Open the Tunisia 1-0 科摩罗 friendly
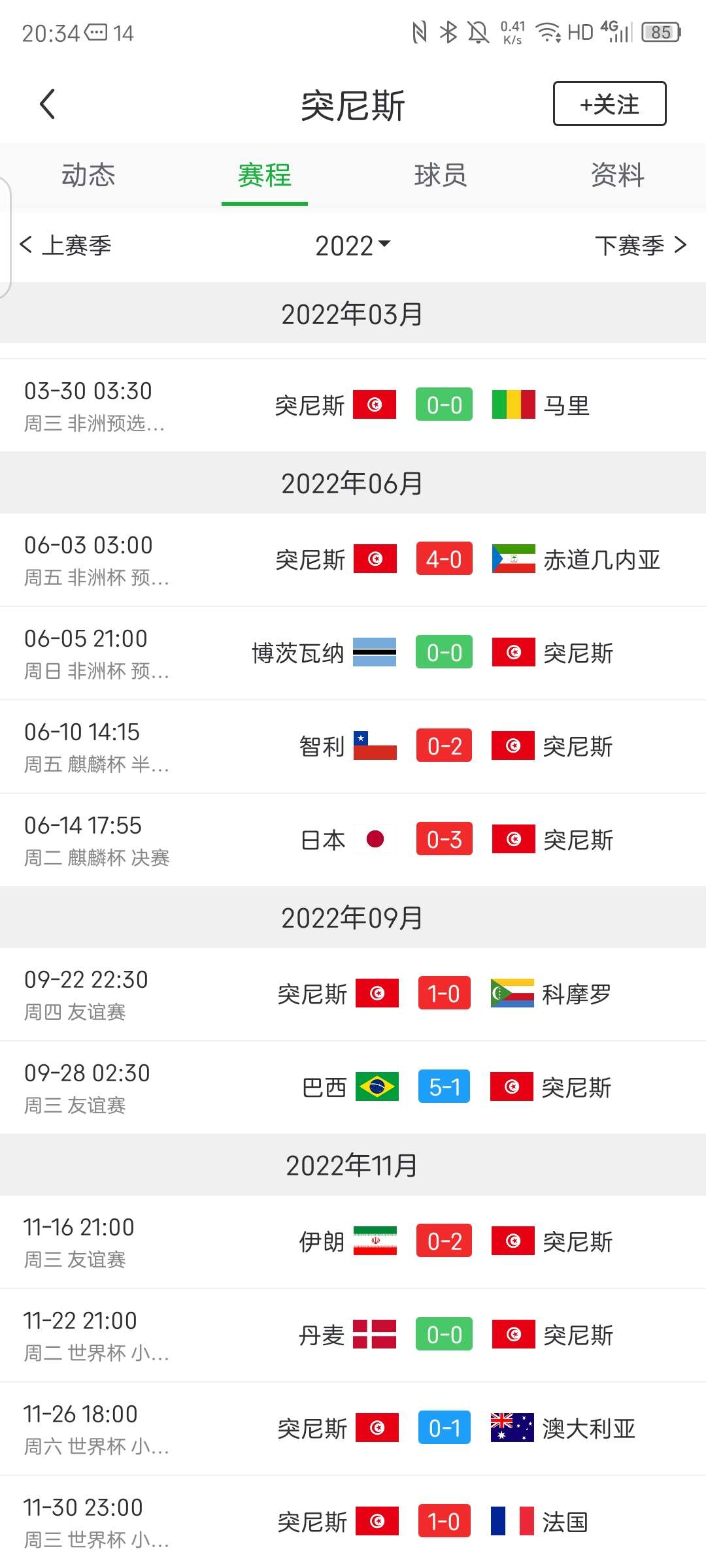Viewport: 706px width, 1568px height. [353, 994]
